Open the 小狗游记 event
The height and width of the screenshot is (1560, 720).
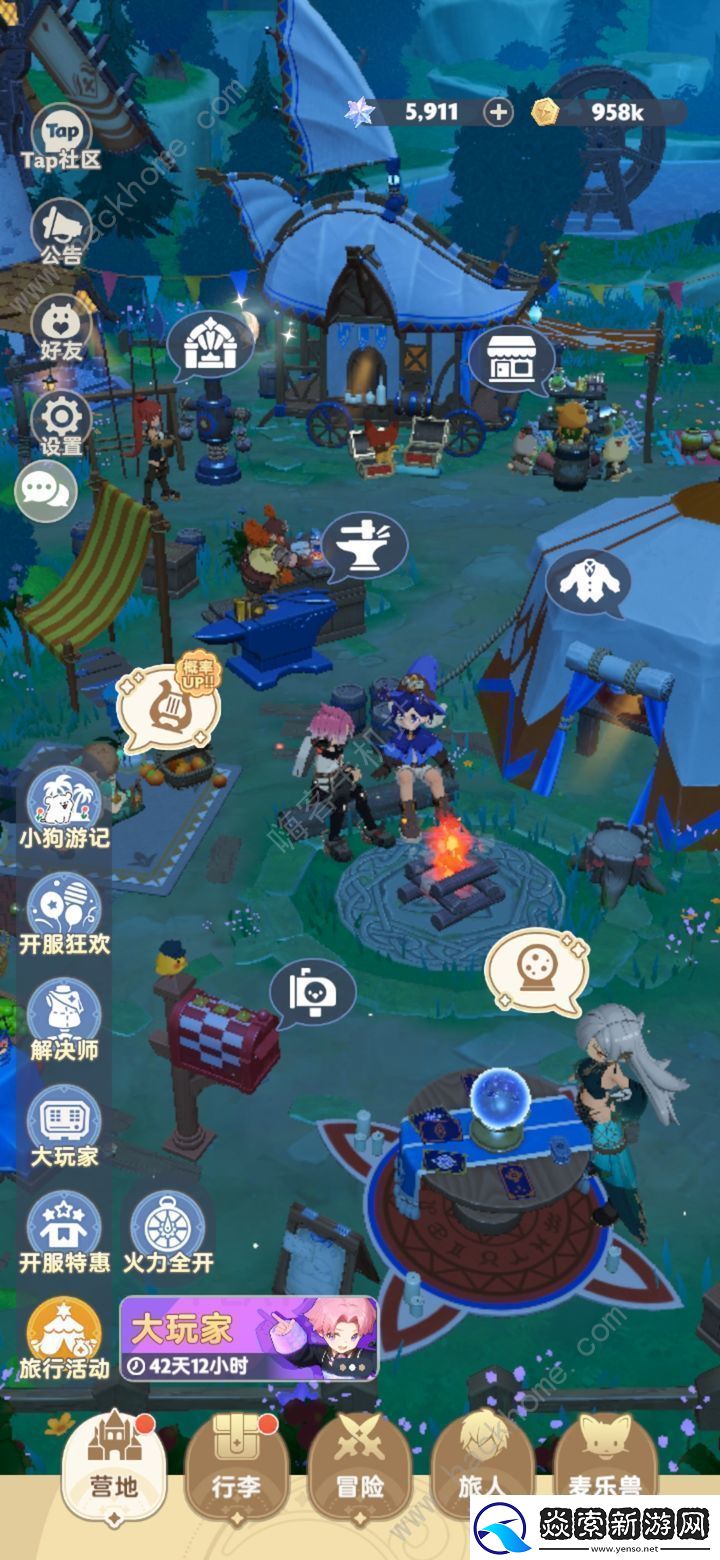click(x=64, y=807)
